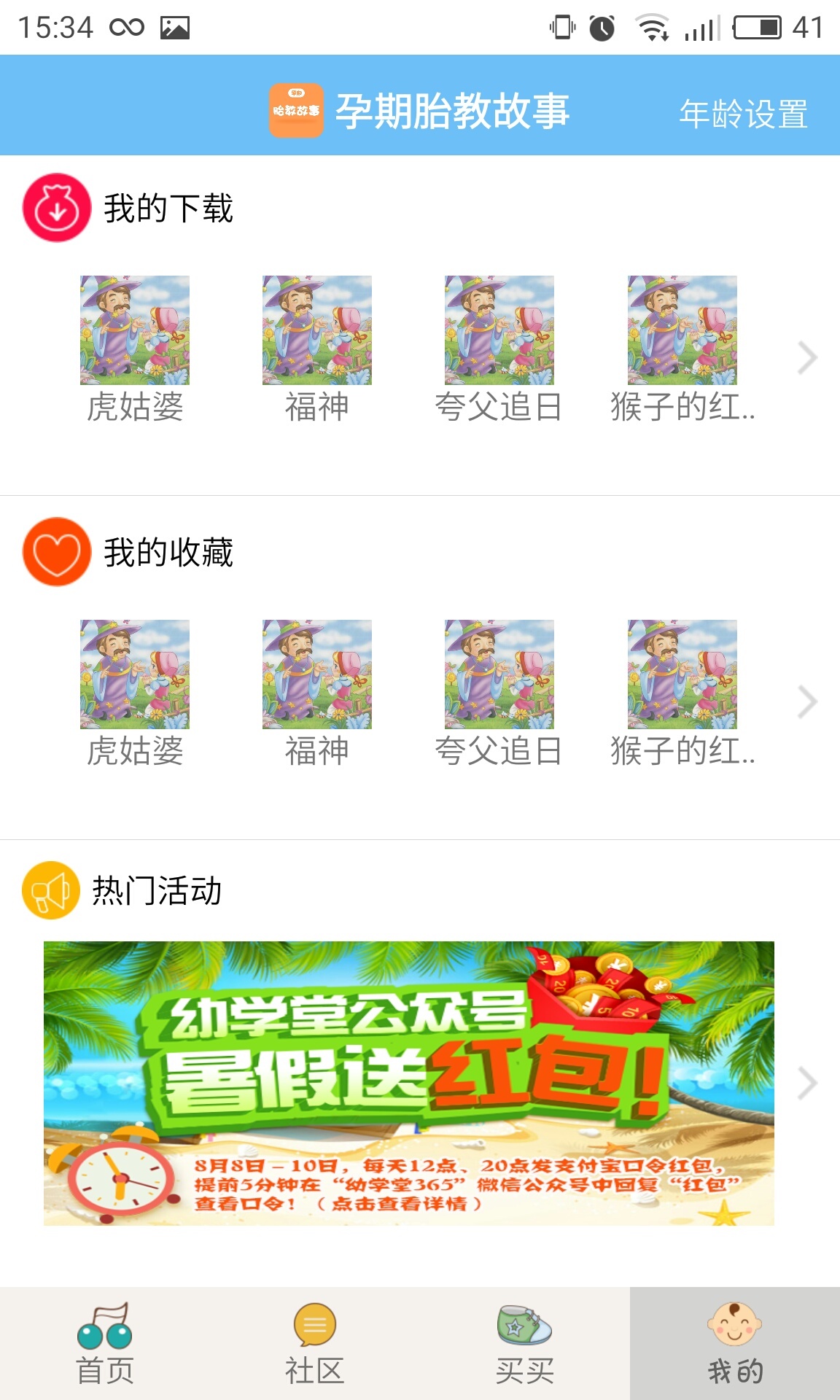The width and height of the screenshot is (840, 1400).
Task: Open the 暑假送红包 activity banner
Action: point(408,1083)
